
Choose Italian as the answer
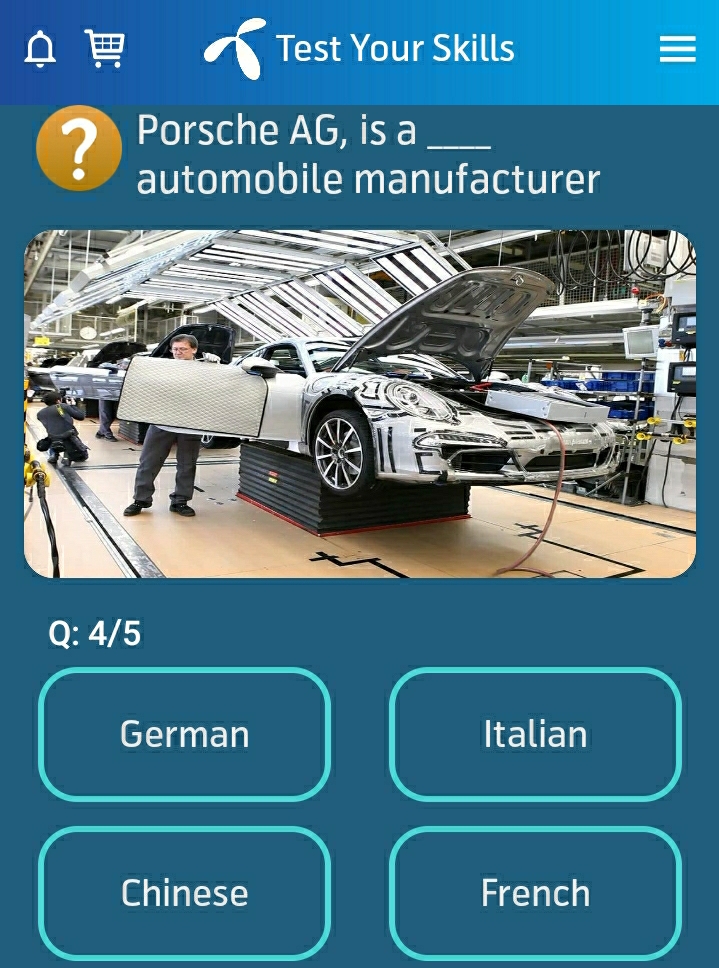(x=535, y=734)
